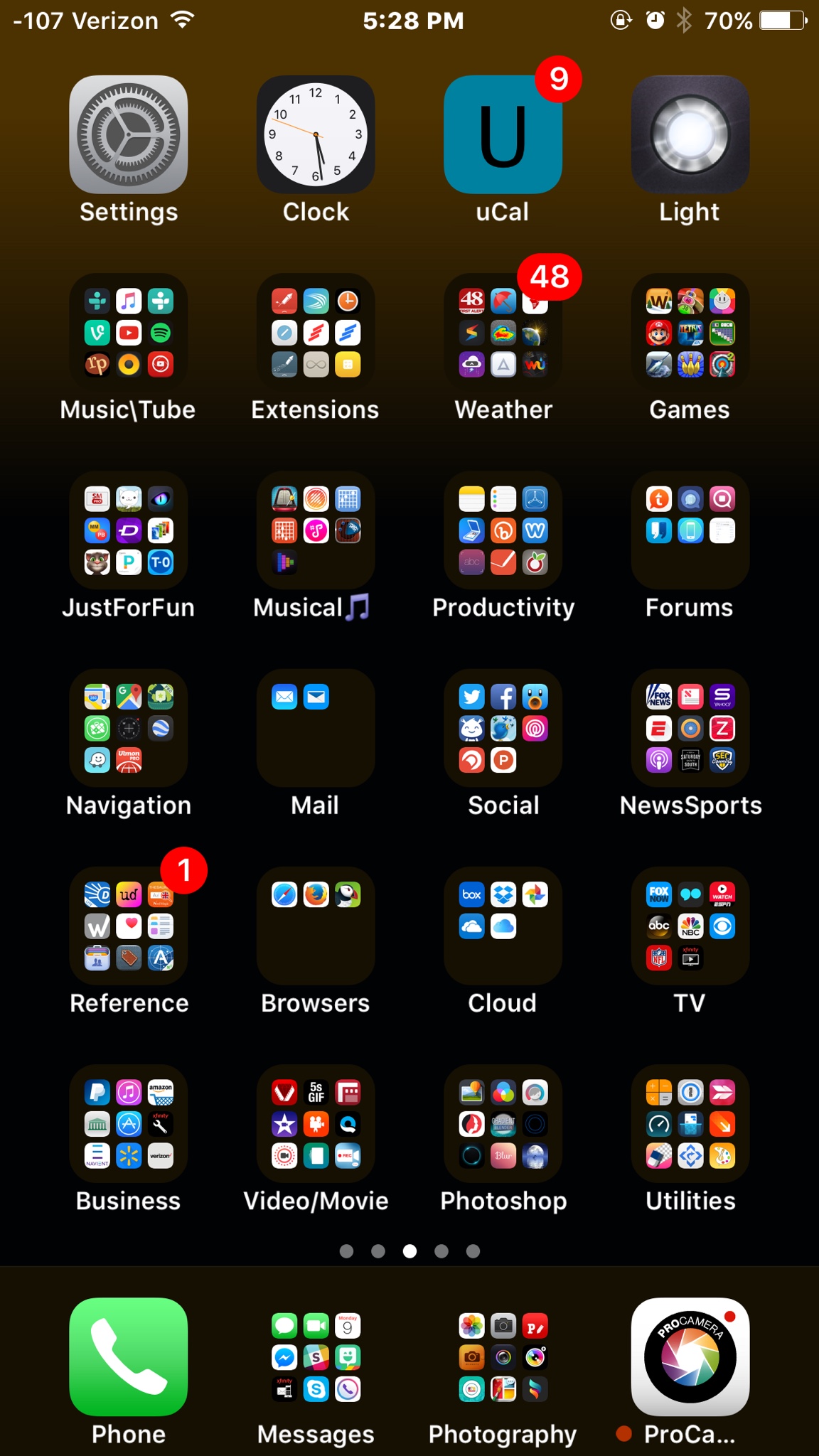Open the Productivity folder
Viewport: 819px width, 1456px height.
tap(503, 530)
